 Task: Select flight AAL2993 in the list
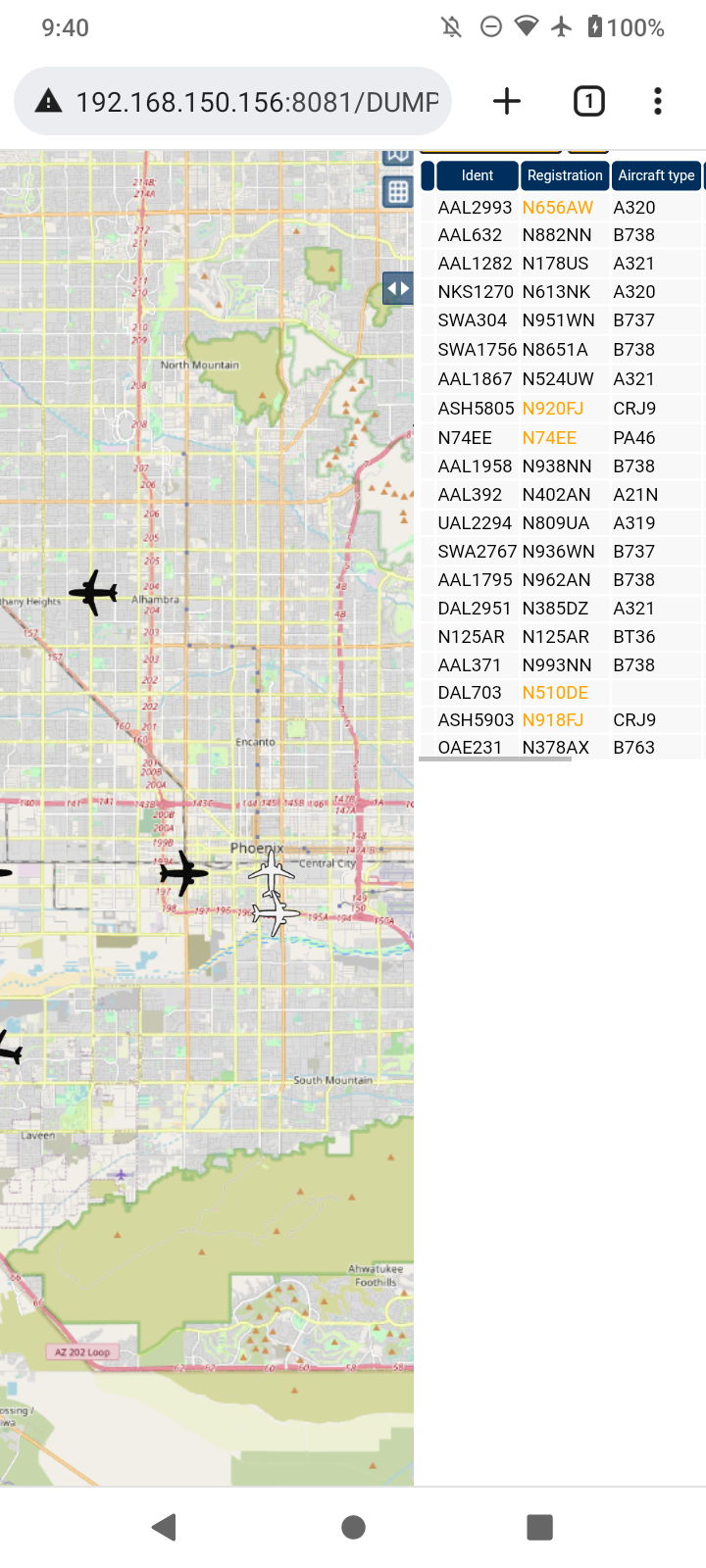562,207
